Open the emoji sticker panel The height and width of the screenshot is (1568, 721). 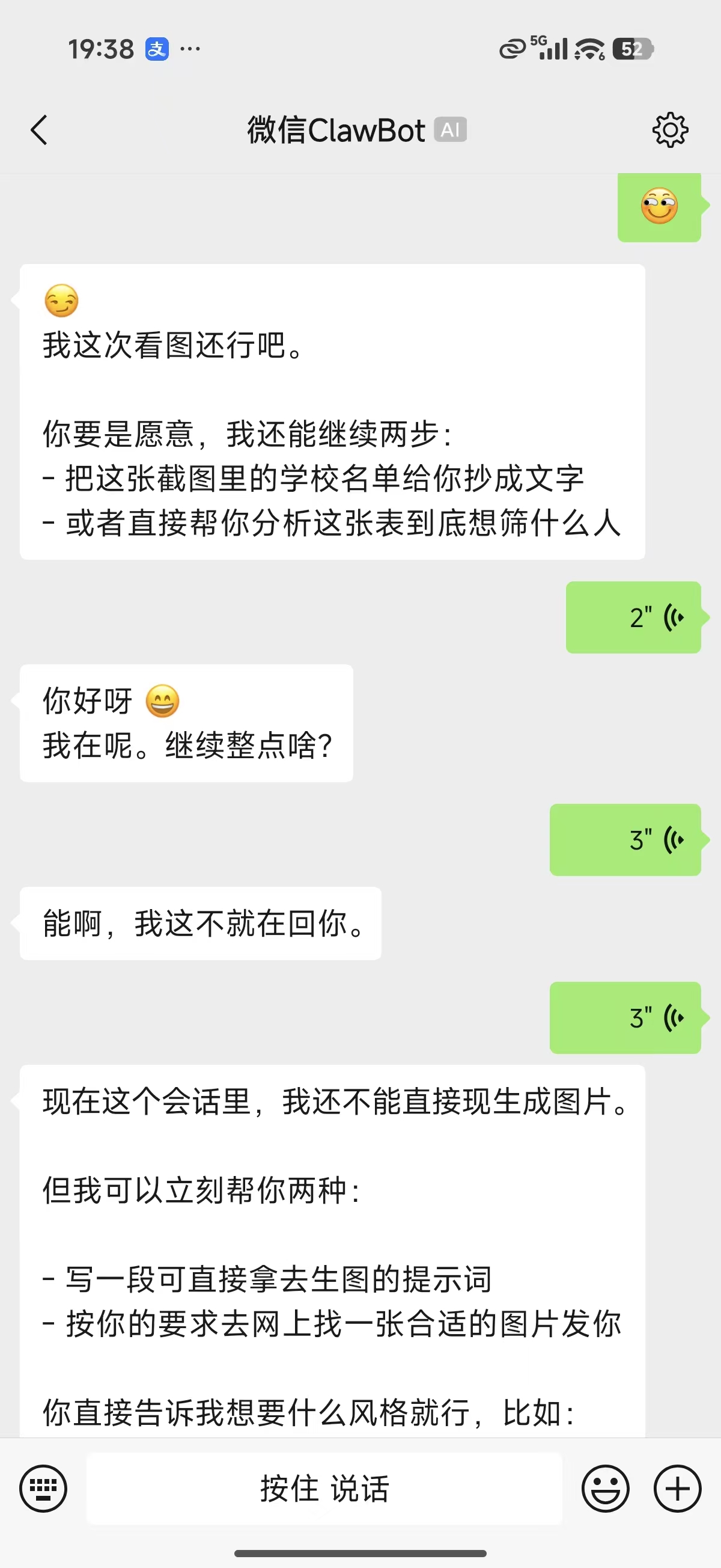[606, 1488]
